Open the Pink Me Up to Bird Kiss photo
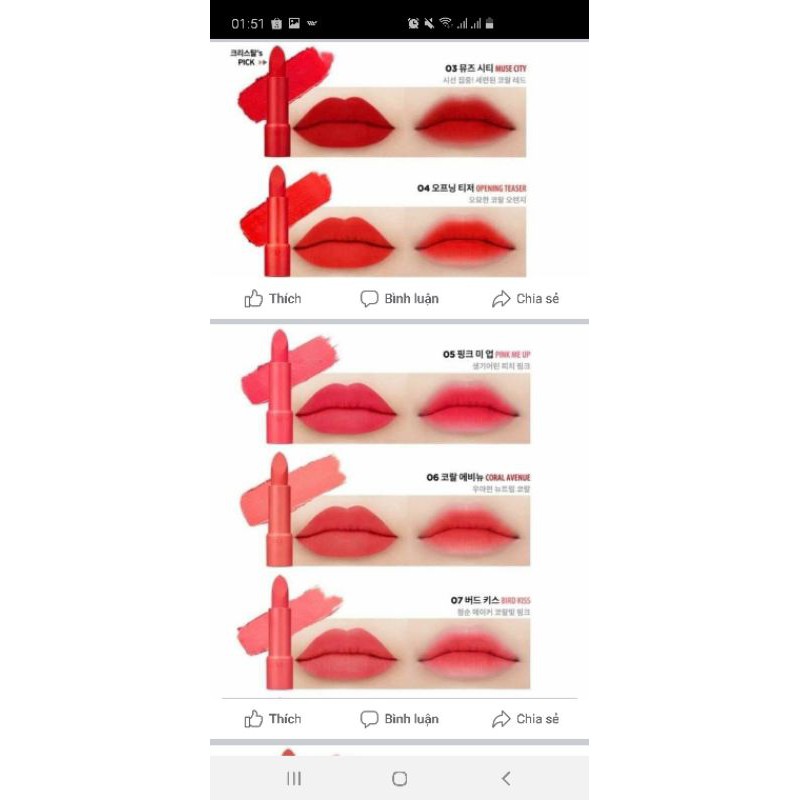Screen dimensions: 800x800 (x=399, y=510)
